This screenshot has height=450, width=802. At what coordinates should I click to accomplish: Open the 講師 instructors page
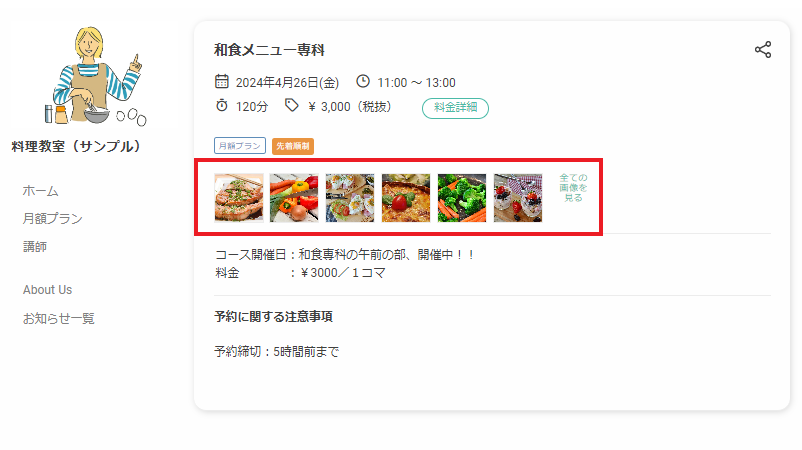[35, 246]
